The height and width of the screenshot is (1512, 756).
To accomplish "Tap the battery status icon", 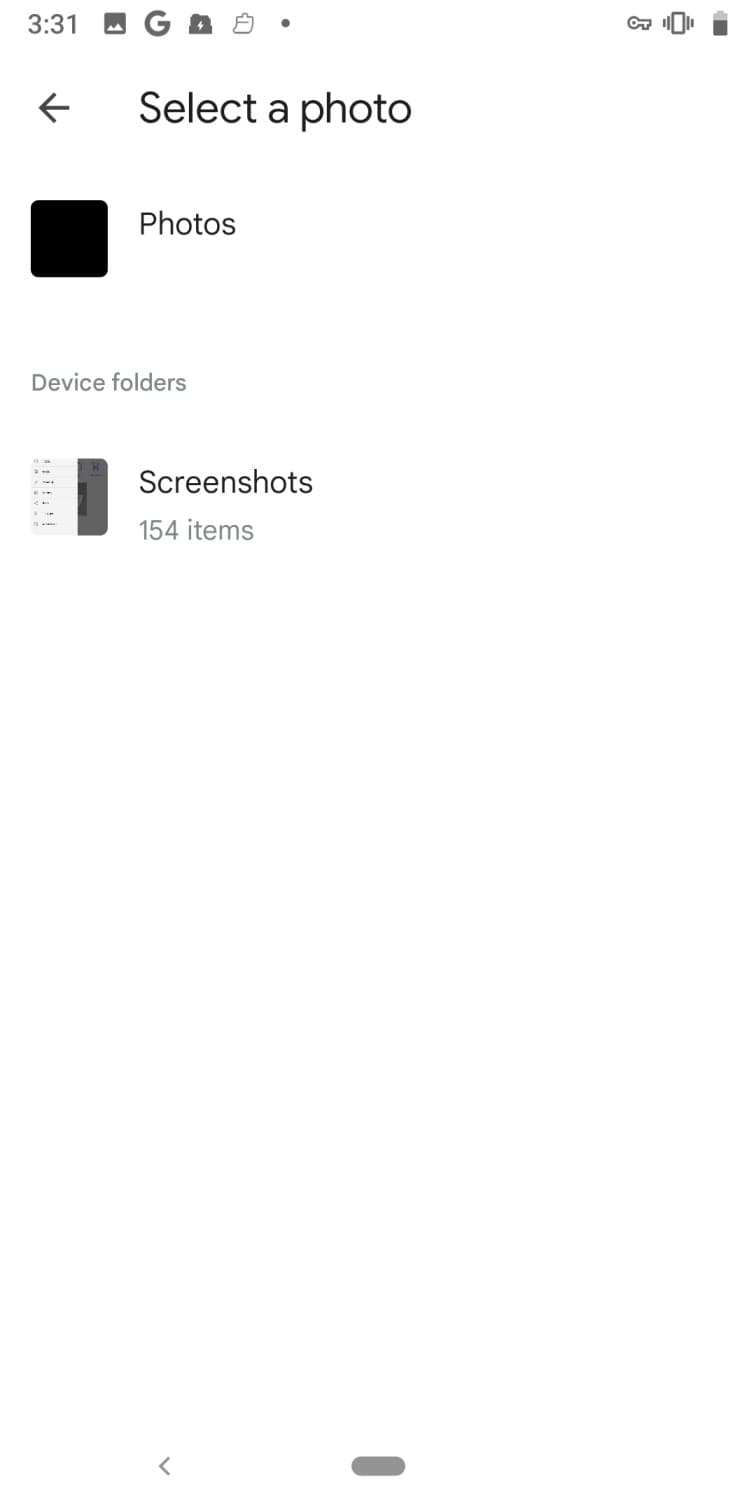I will point(719,23).
